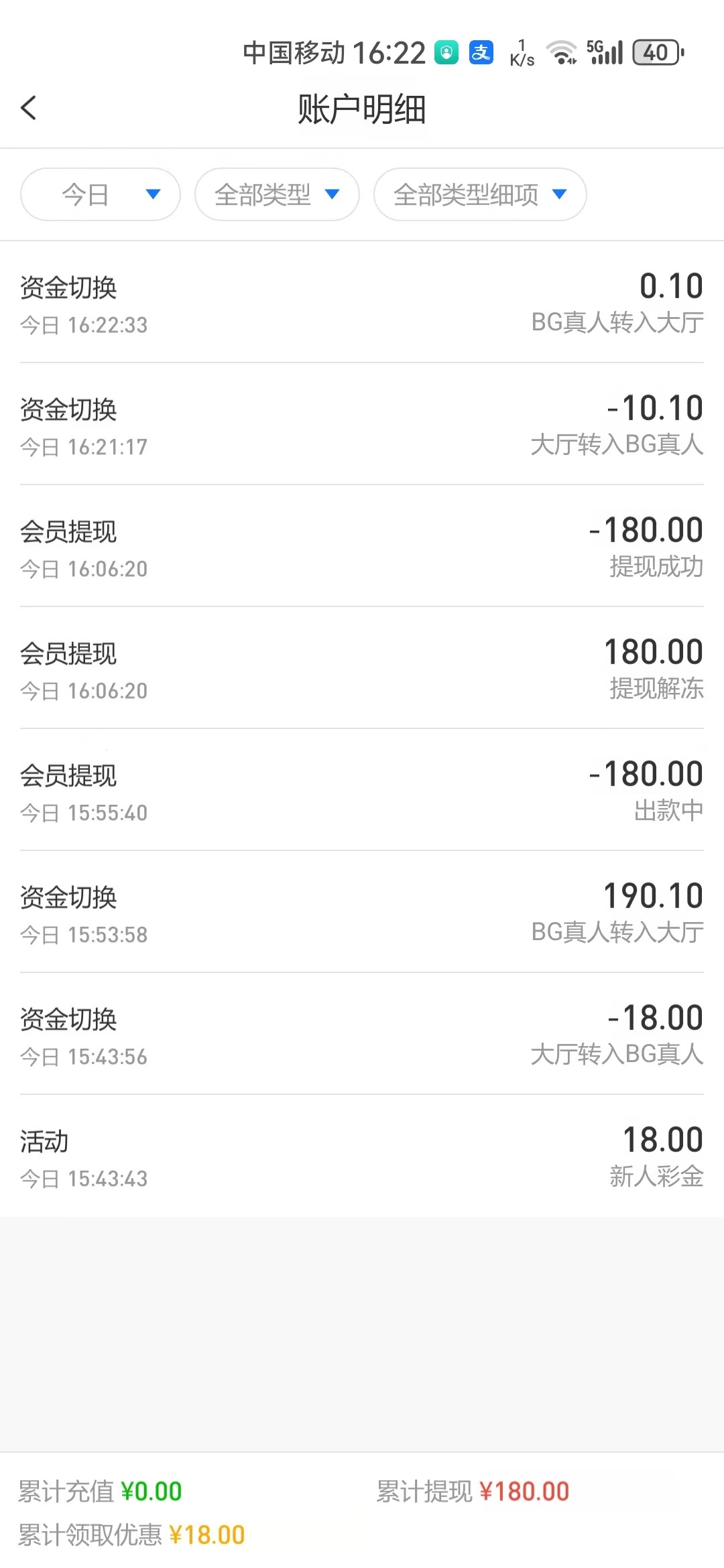Open the 全部类型 type filter dropdown
The image size is (724, 1568).
point(276,194)
